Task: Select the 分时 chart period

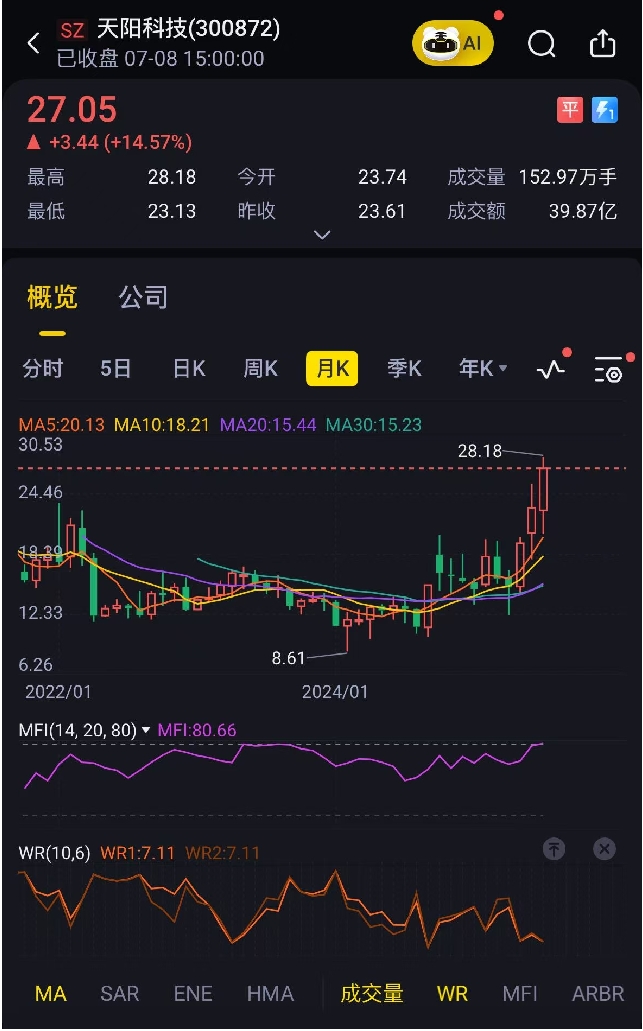Action: 43,368
